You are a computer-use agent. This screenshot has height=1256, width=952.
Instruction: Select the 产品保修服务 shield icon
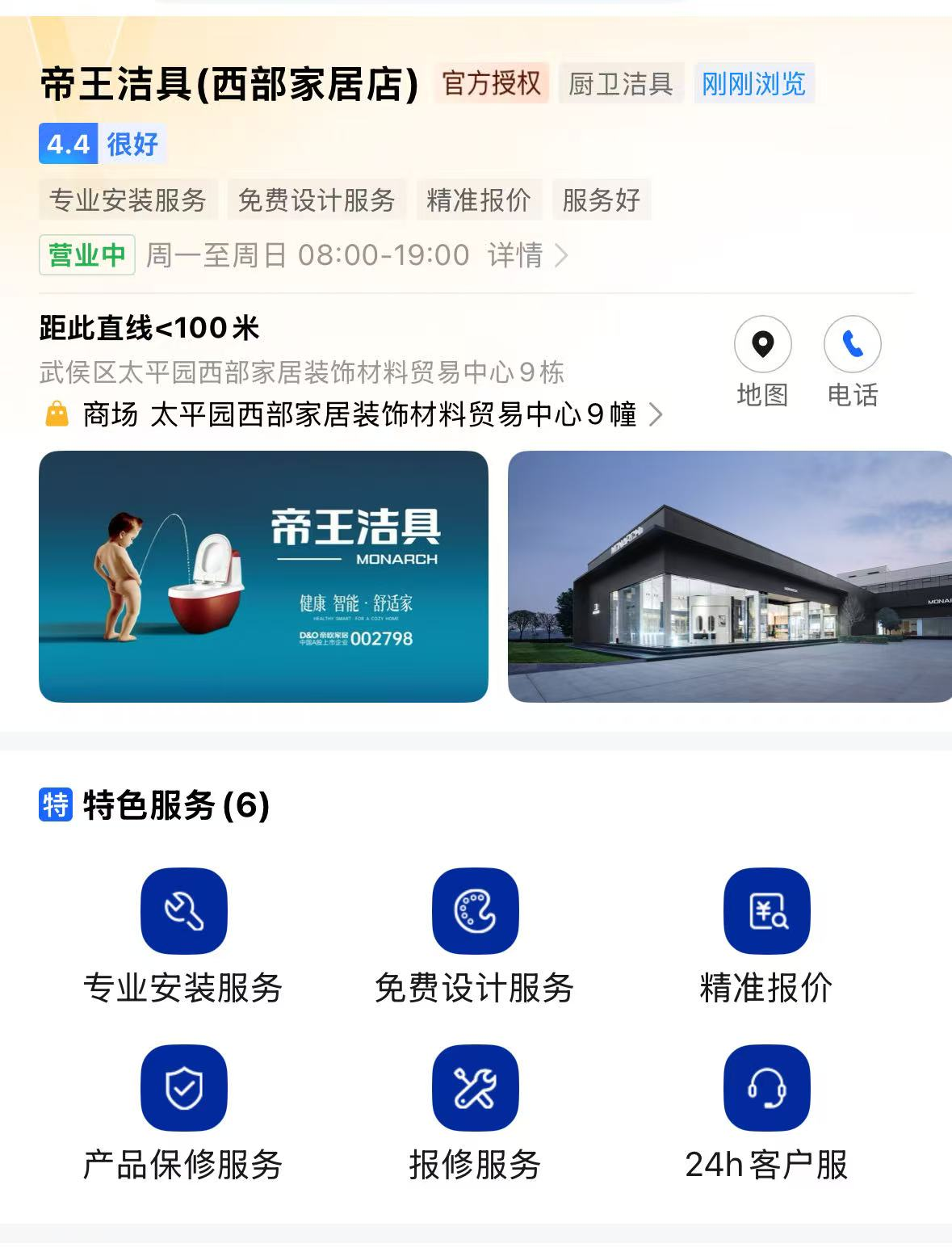tap(185, 1089)
